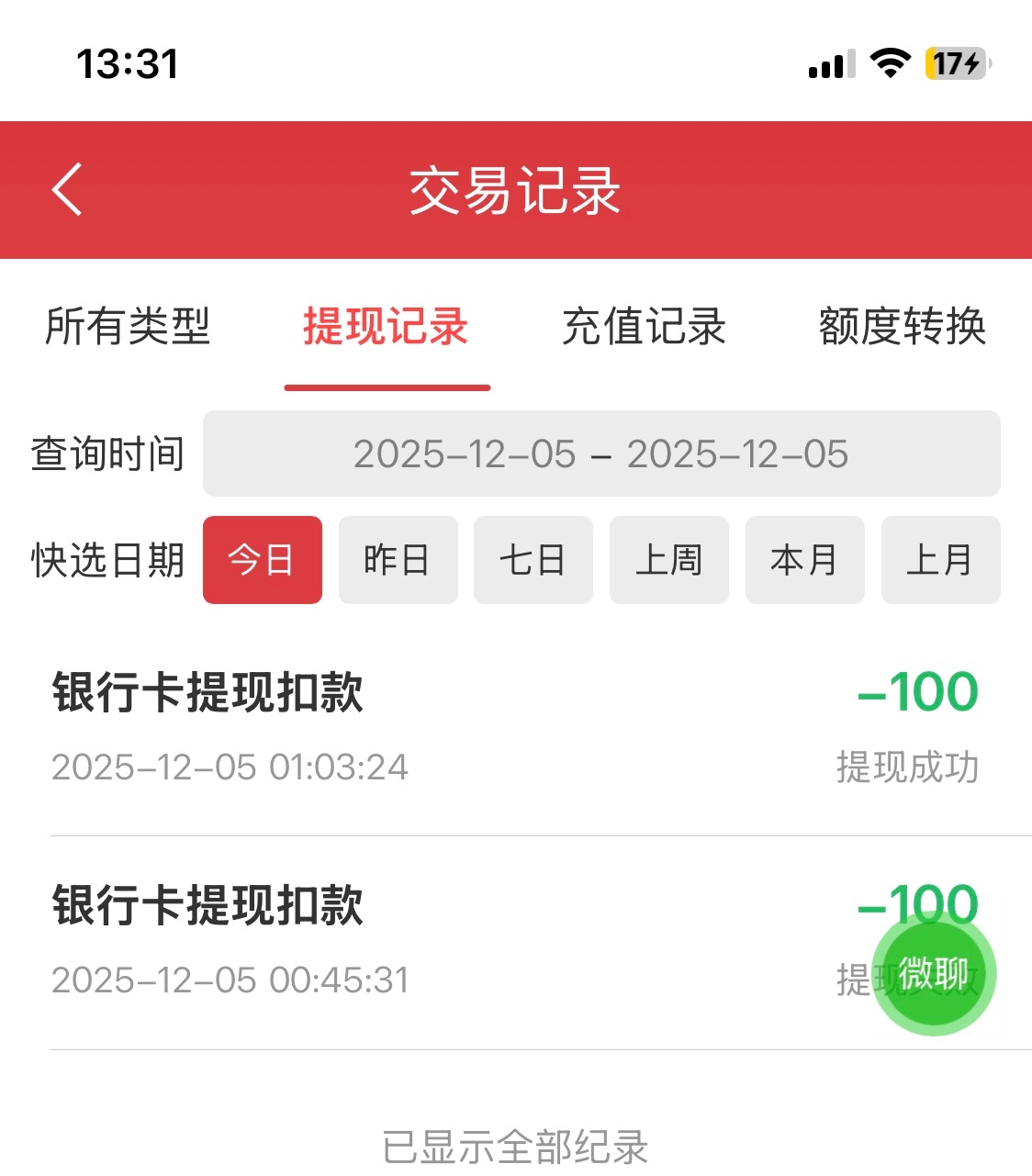Filter records by 昨日
This screenshot has width=1032, height=1176.
pos(398,560)
